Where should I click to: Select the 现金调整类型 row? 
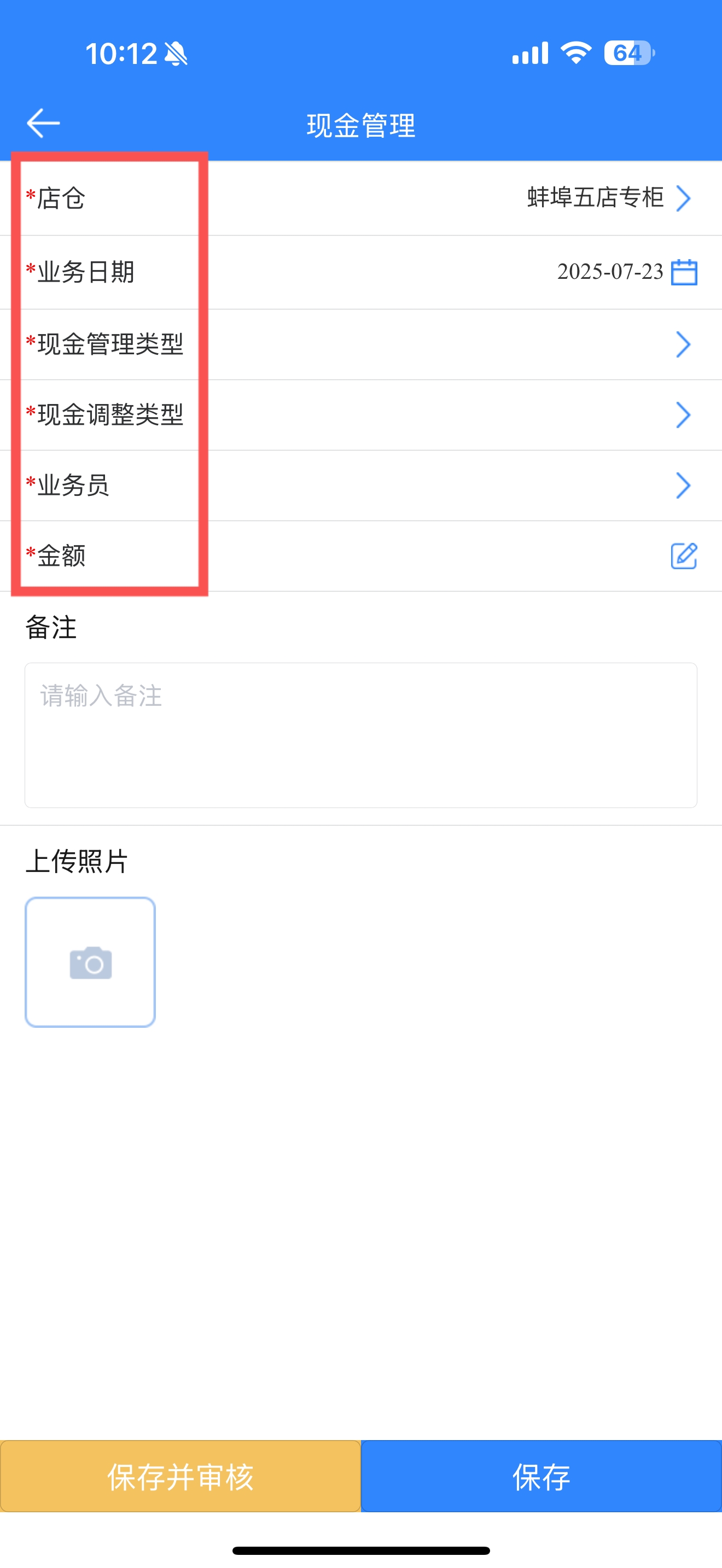point(361,416)
